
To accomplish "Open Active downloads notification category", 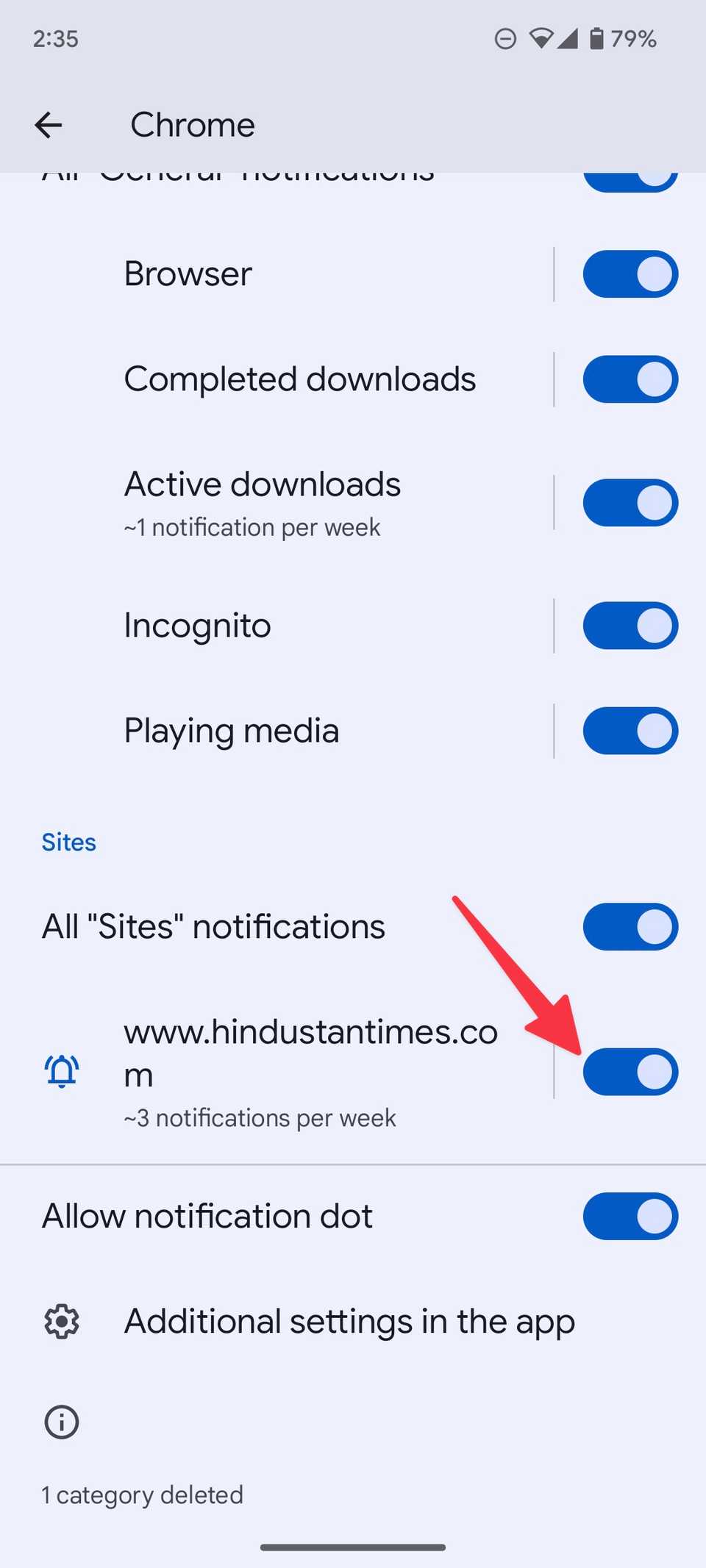I will [263, 504].
